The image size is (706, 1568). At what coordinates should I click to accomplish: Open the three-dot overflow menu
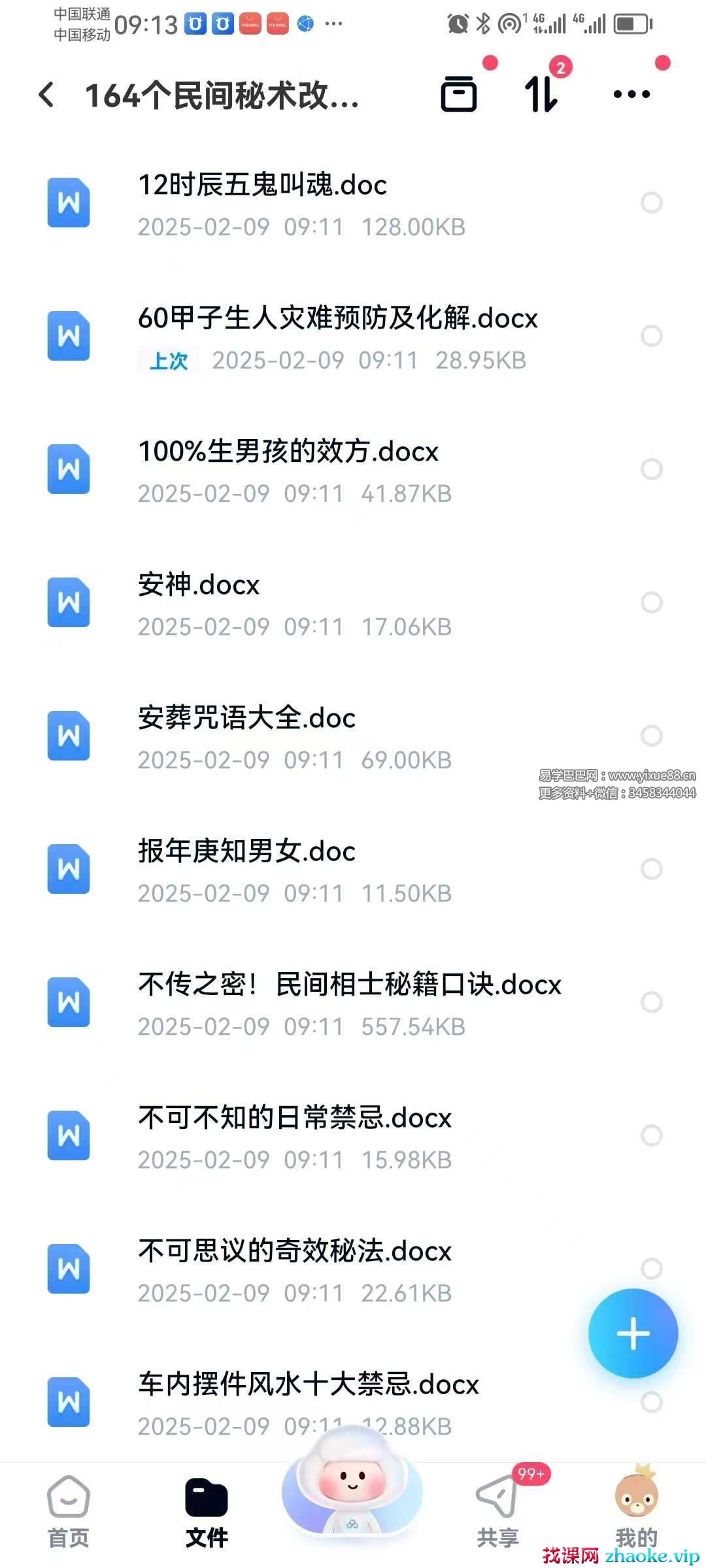(631, 95)
